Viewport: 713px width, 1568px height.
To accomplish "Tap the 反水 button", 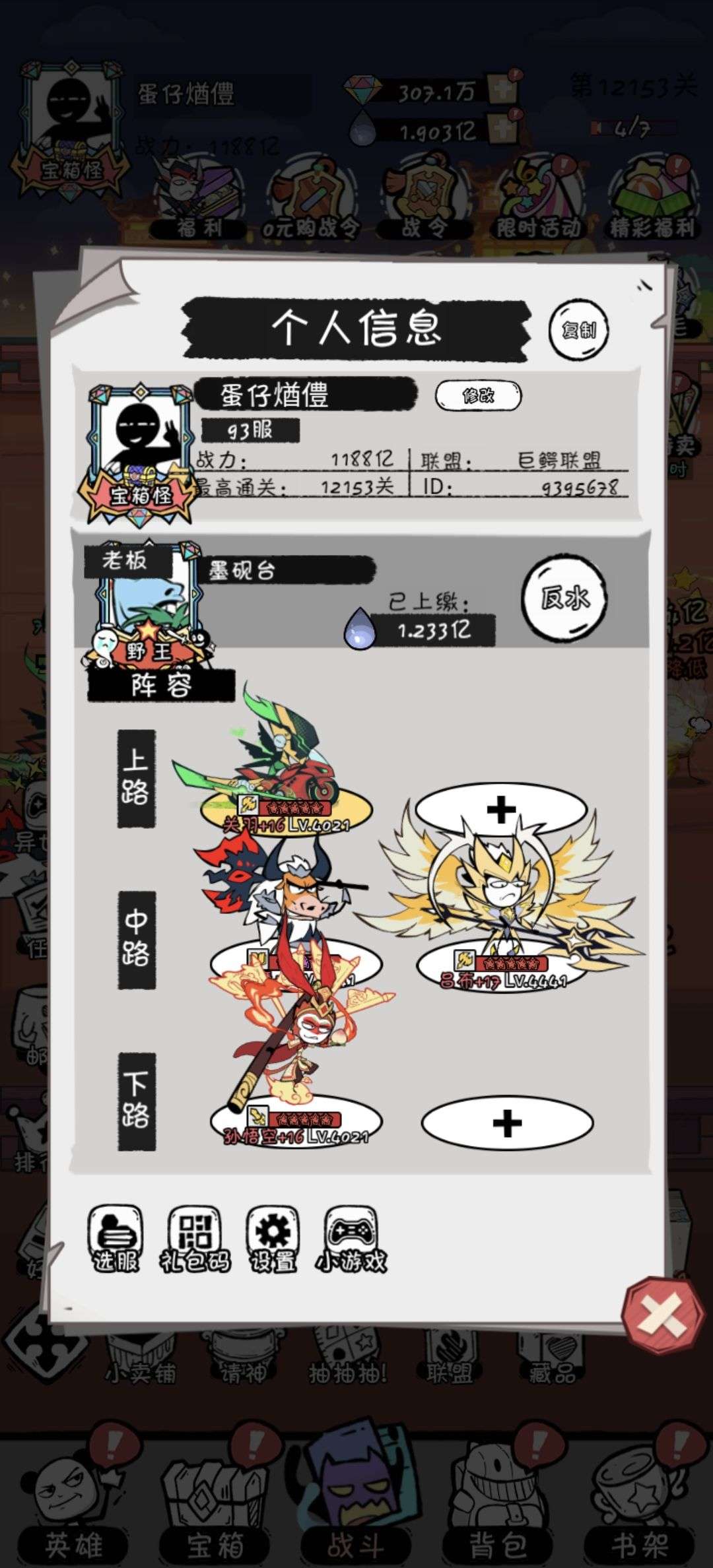I will (x=564, y=599).
